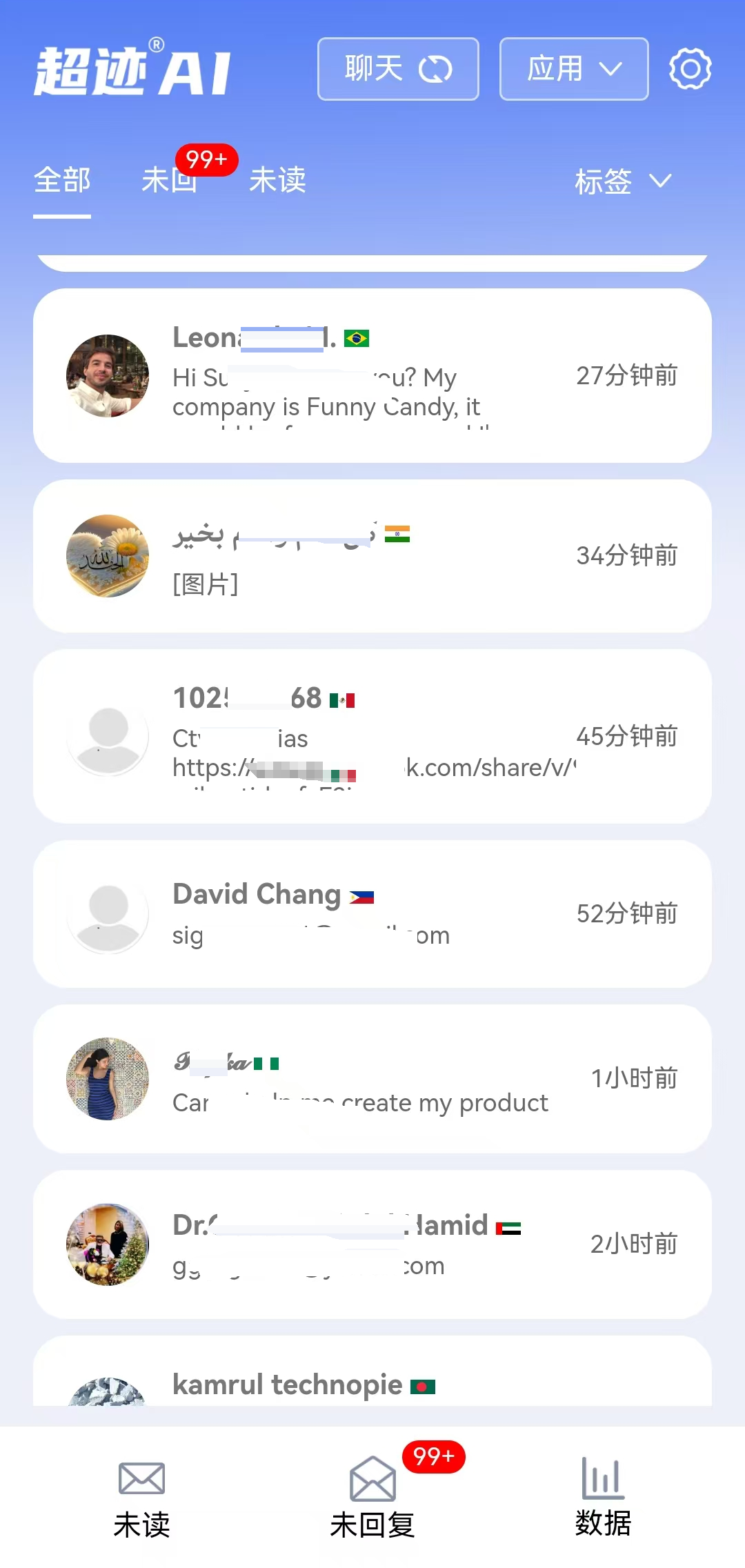Tap the 聊天 refresh button
The width and height of the screenshot is (745, 1568).
[398, 69]
